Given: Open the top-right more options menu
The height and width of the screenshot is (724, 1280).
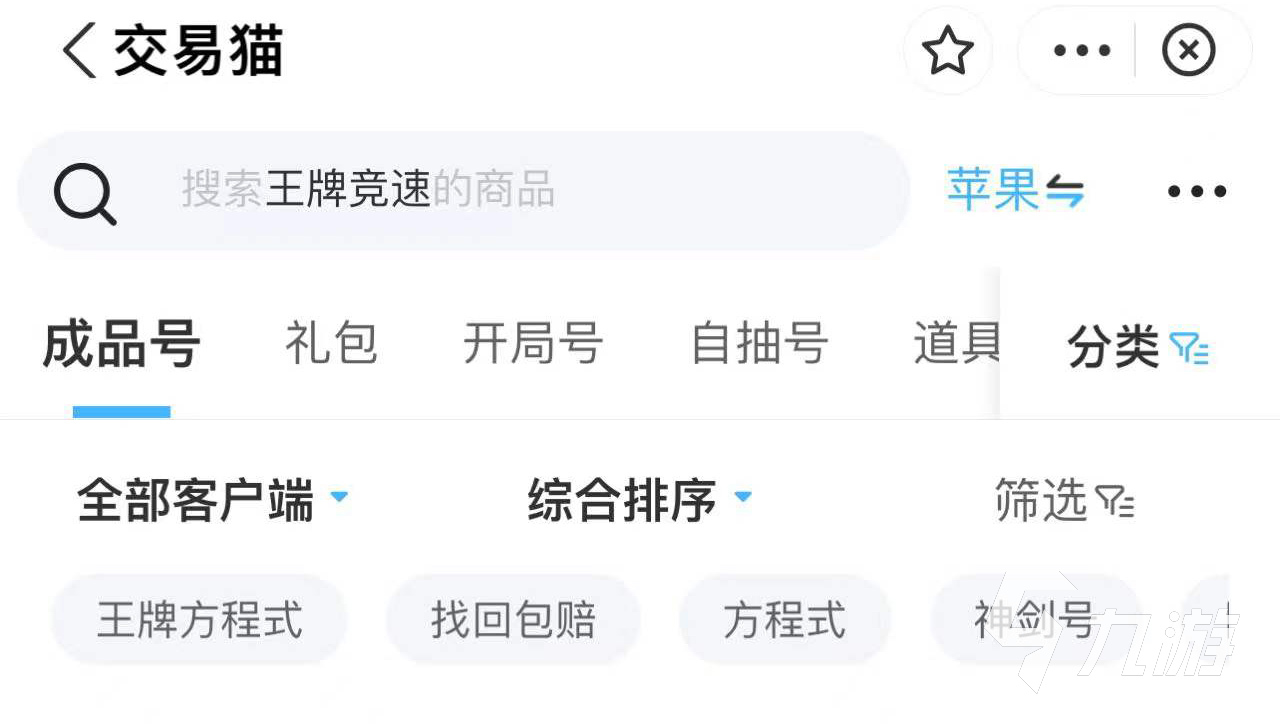Looking at the screenshot, I should [1081, 51].
